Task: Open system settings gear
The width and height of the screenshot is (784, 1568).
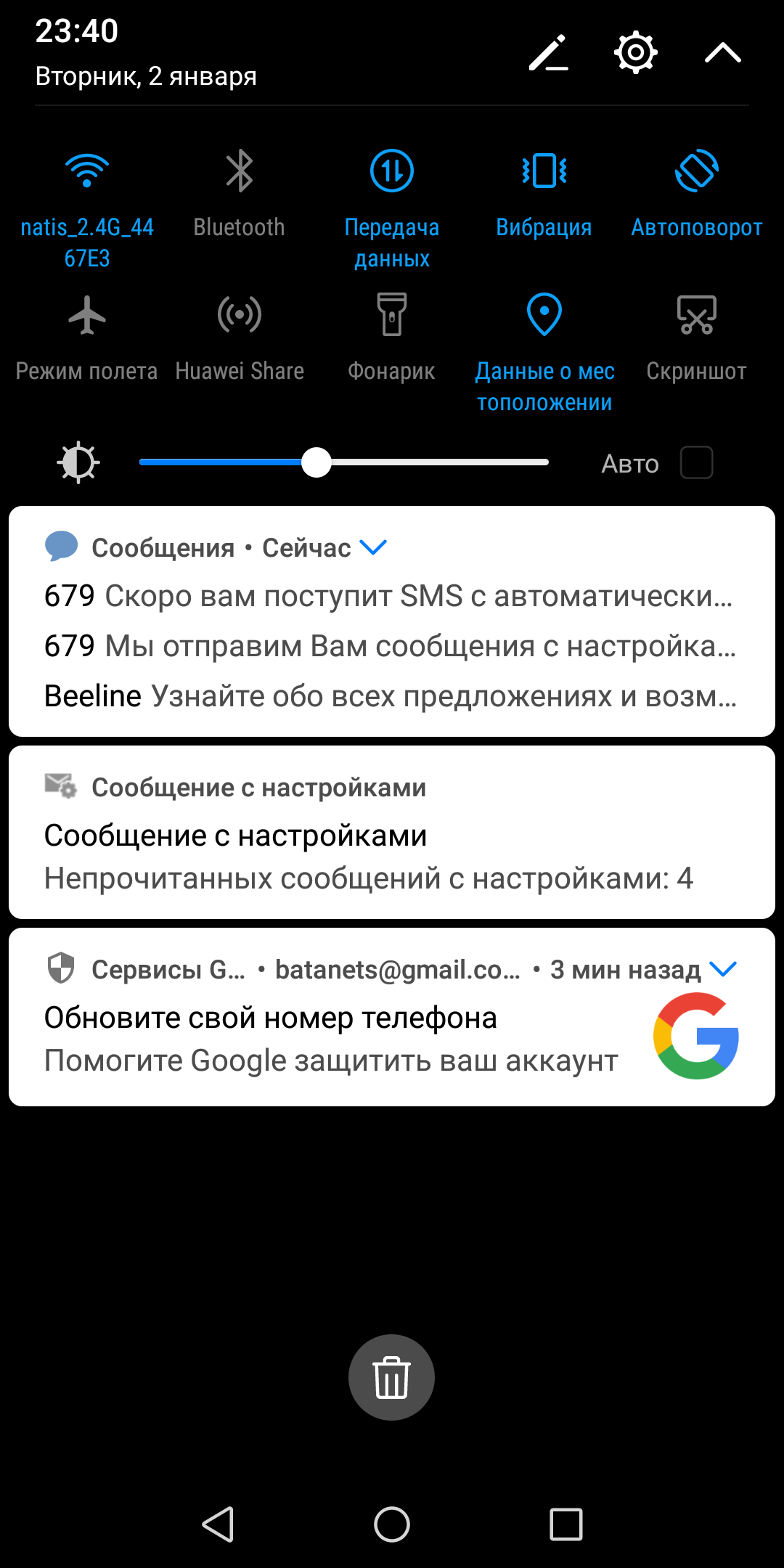Action: click(635, 52)
